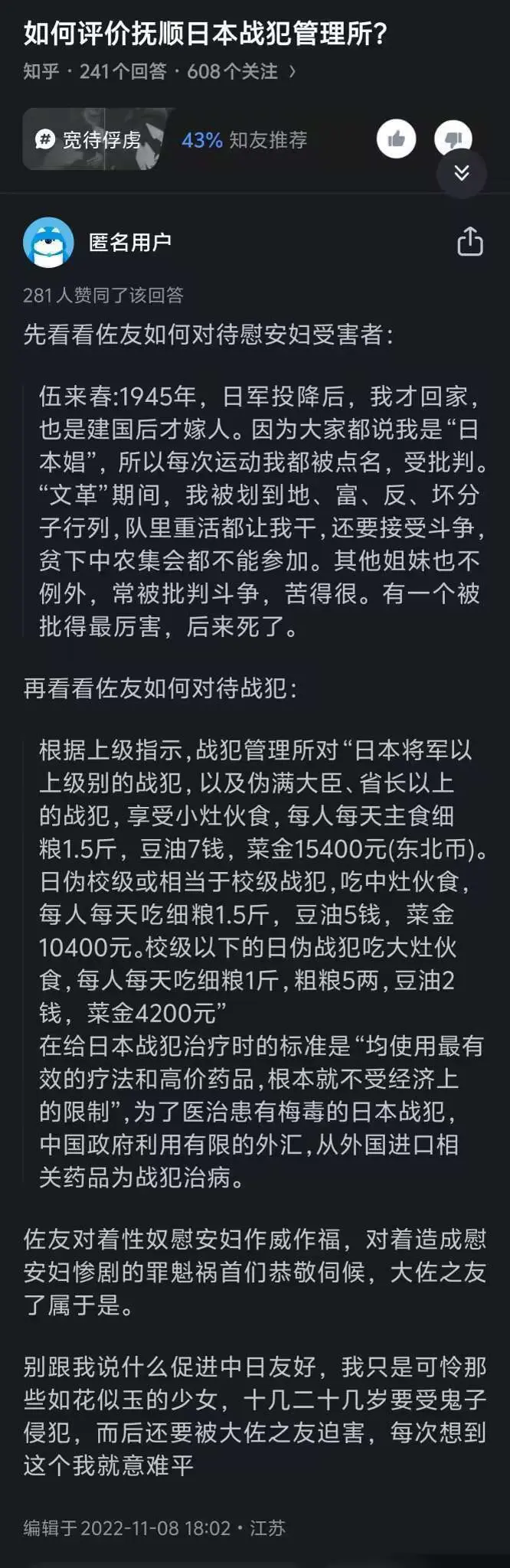Screen dimensions: 510x1568
Task: Tap the thumbs-up recommend icon
Action: click(396, 139)
